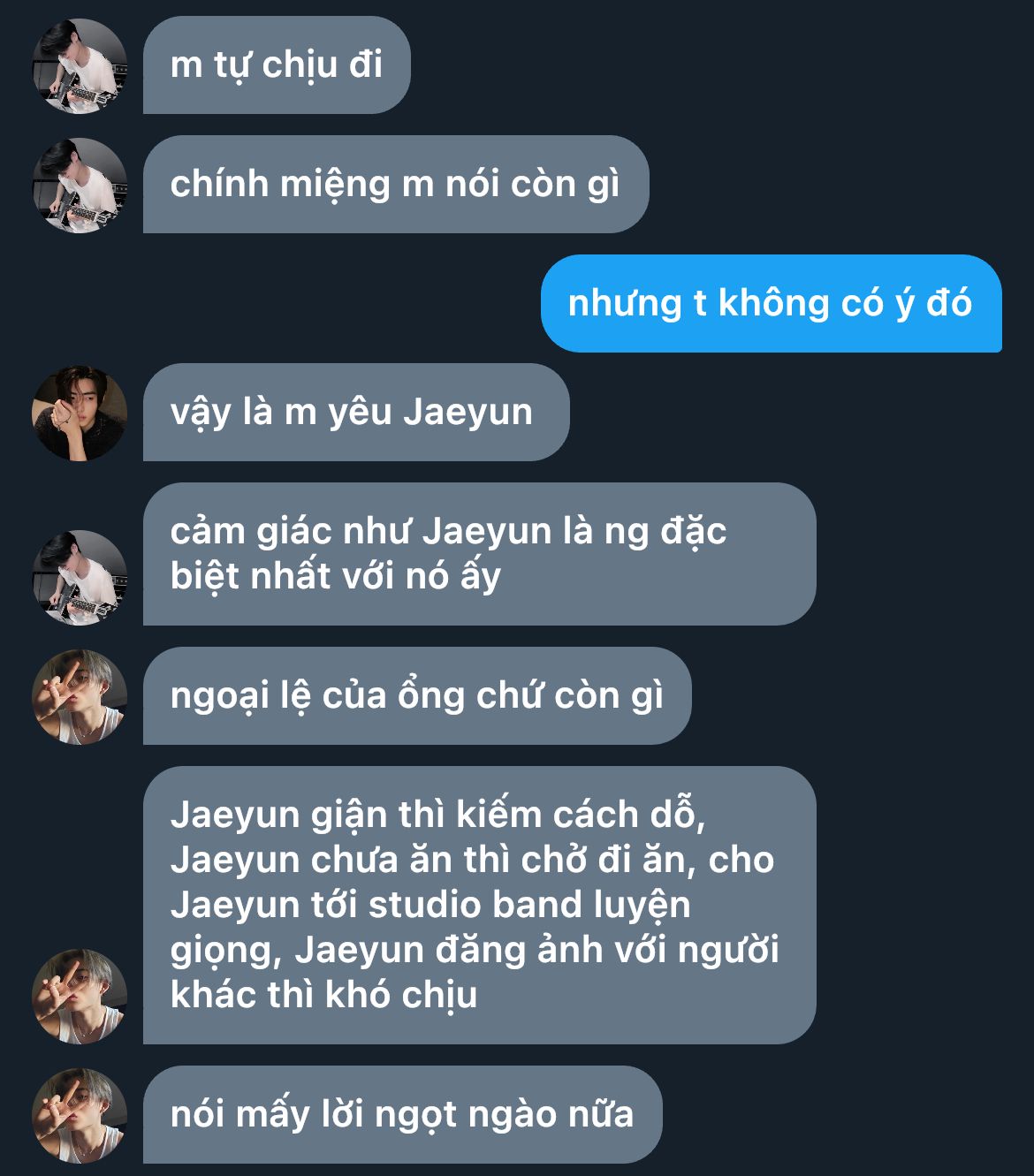Open avatar beside "m tự chịu đi"
The height and width of the screenshot is (1176, 1034).
80,66
